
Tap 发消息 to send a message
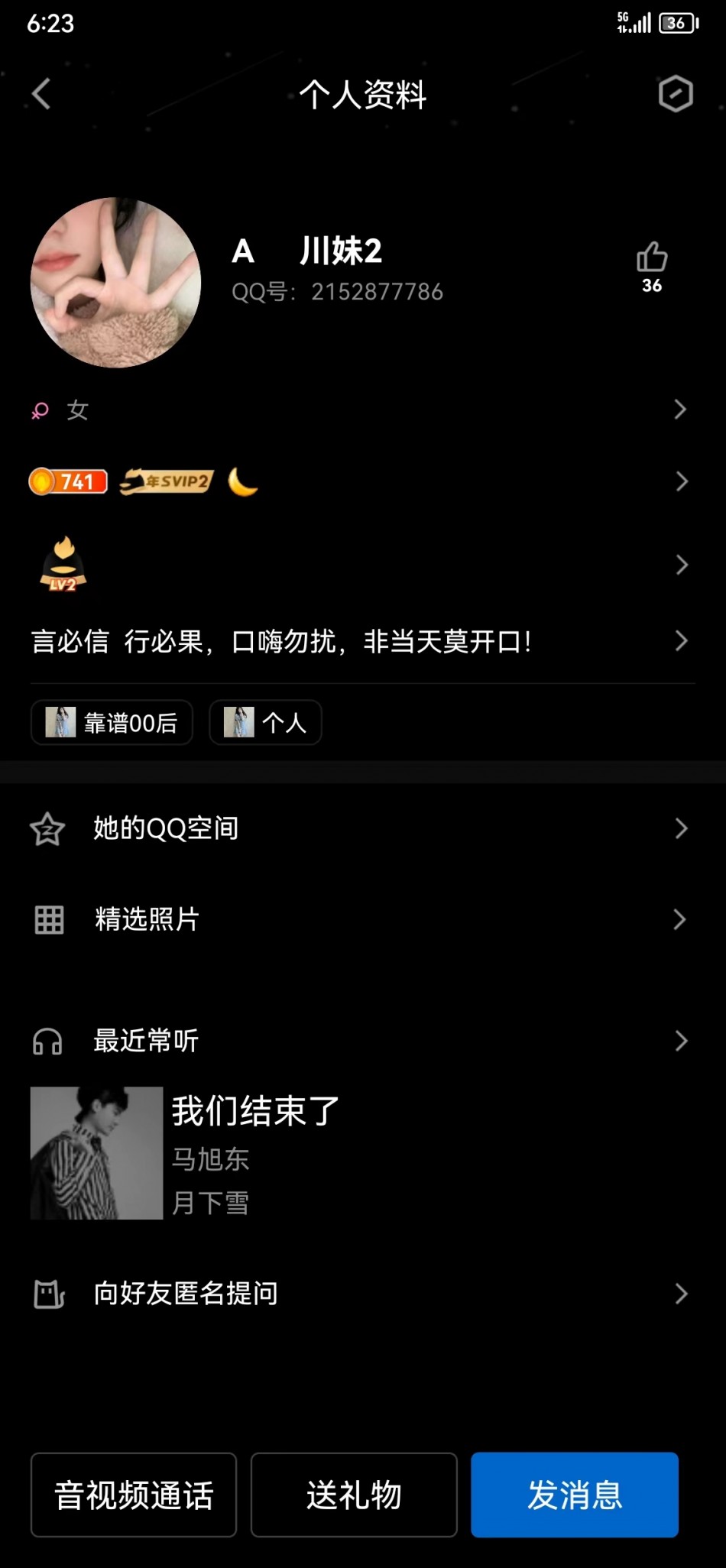pyautogui.click(x=575, y=1495)
